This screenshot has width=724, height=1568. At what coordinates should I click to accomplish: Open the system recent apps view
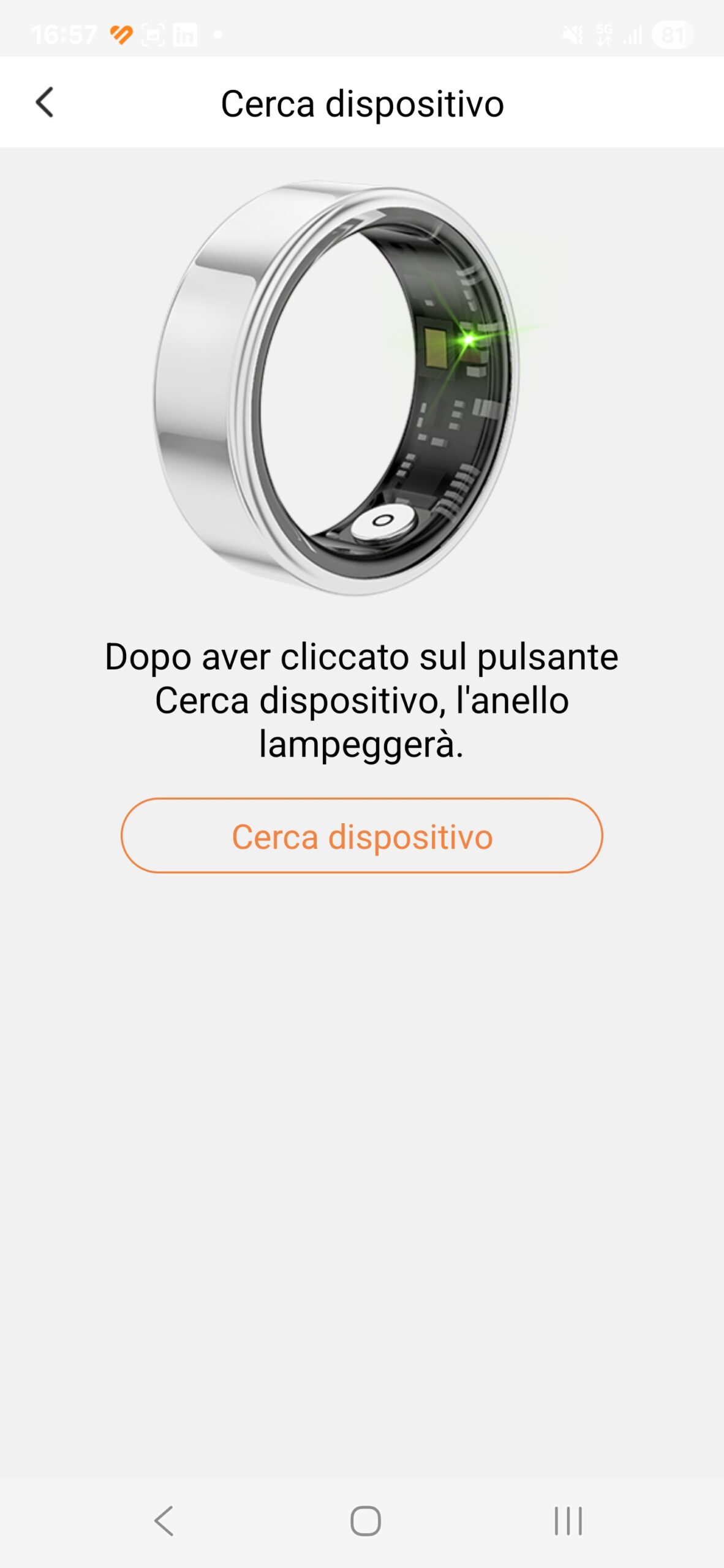click(568, 1521)
